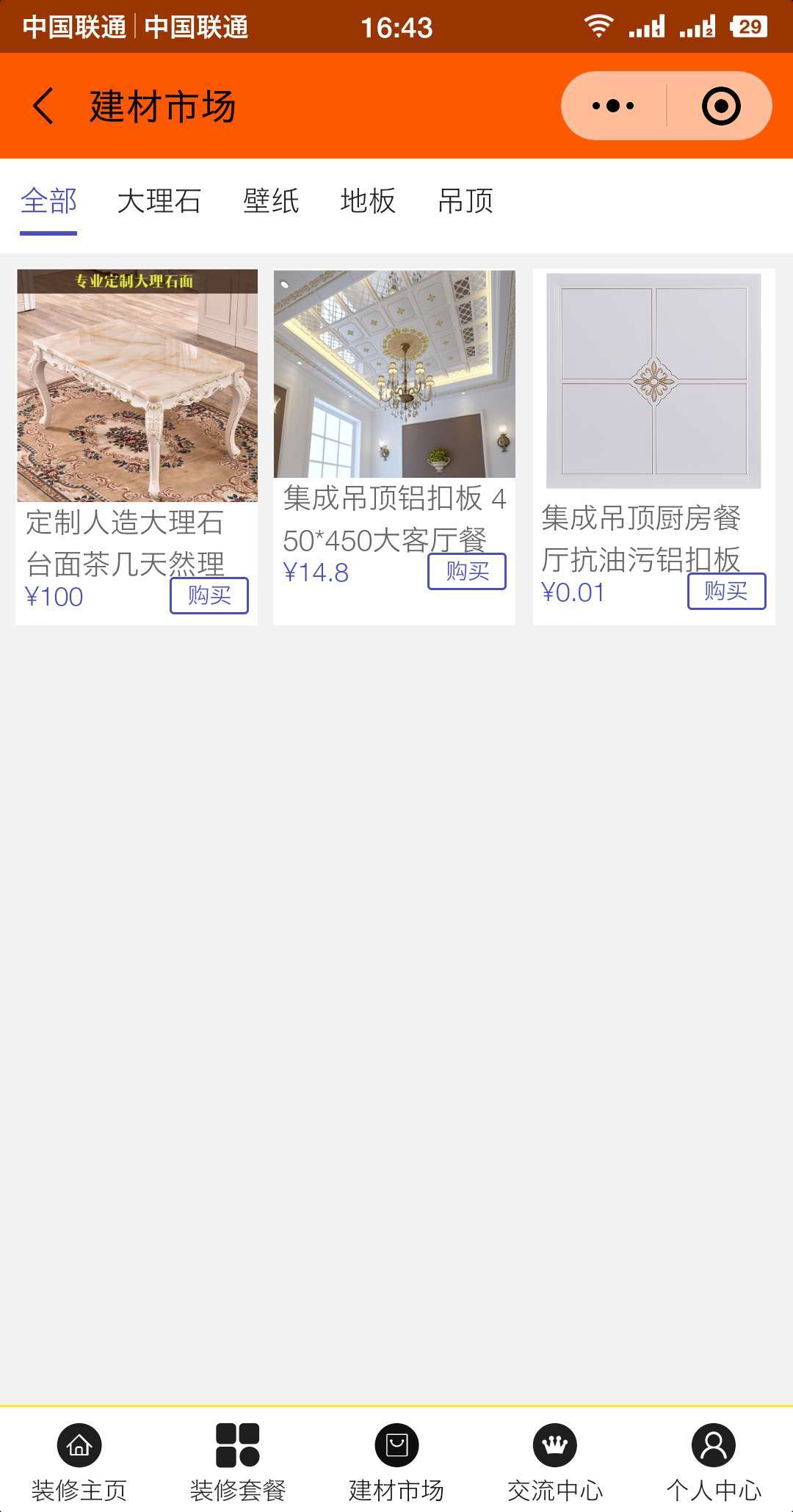Close the mini program with the circle button
This screenshot has width=793, height=1512.
tap(720, 106)
